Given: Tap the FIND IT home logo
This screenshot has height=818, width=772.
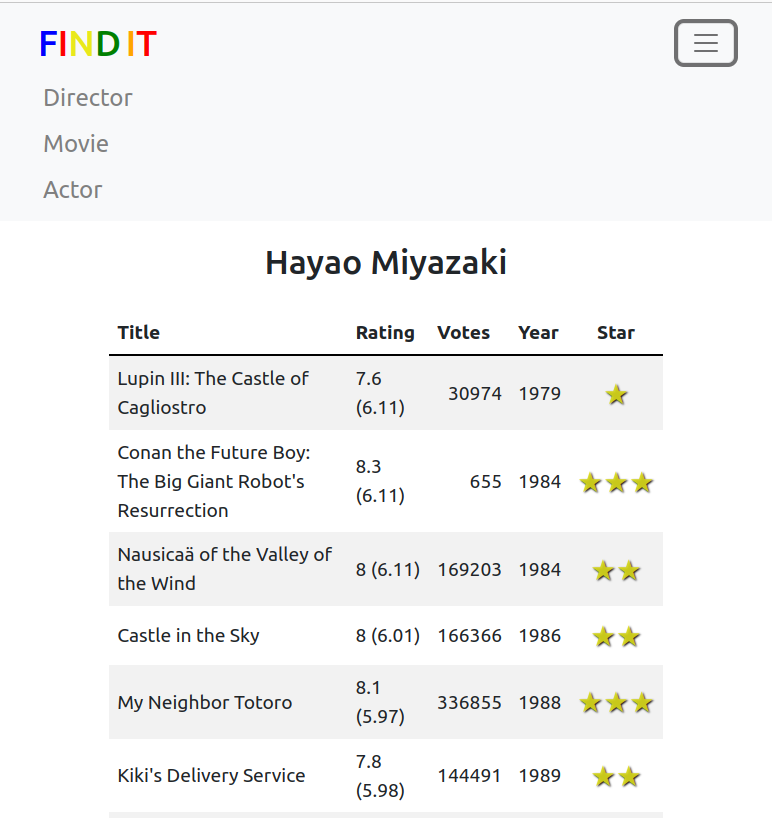Looking at the screenshot, I should (x=98, y=44).
